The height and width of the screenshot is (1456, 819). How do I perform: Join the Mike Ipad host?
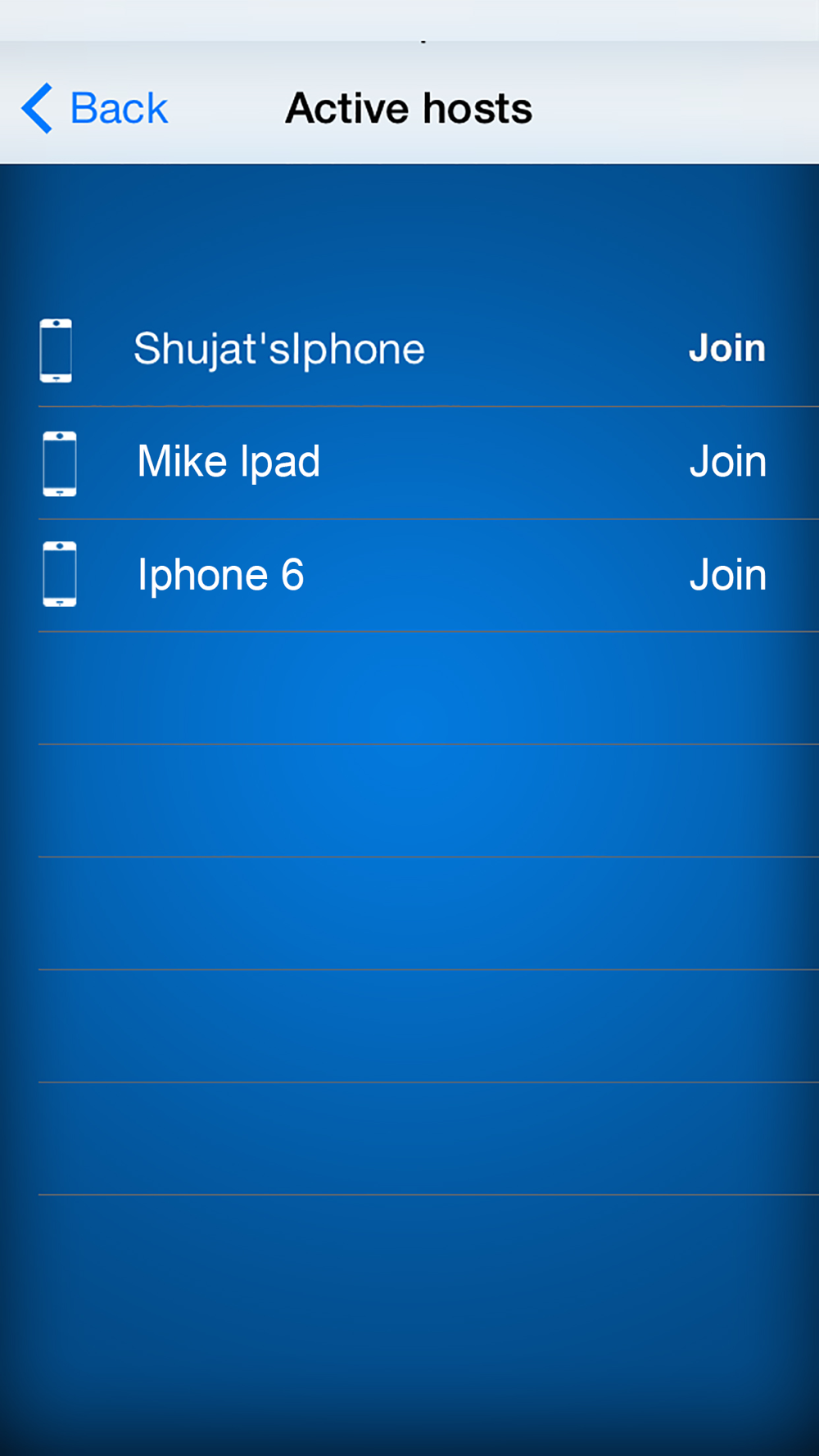(728, 462)
